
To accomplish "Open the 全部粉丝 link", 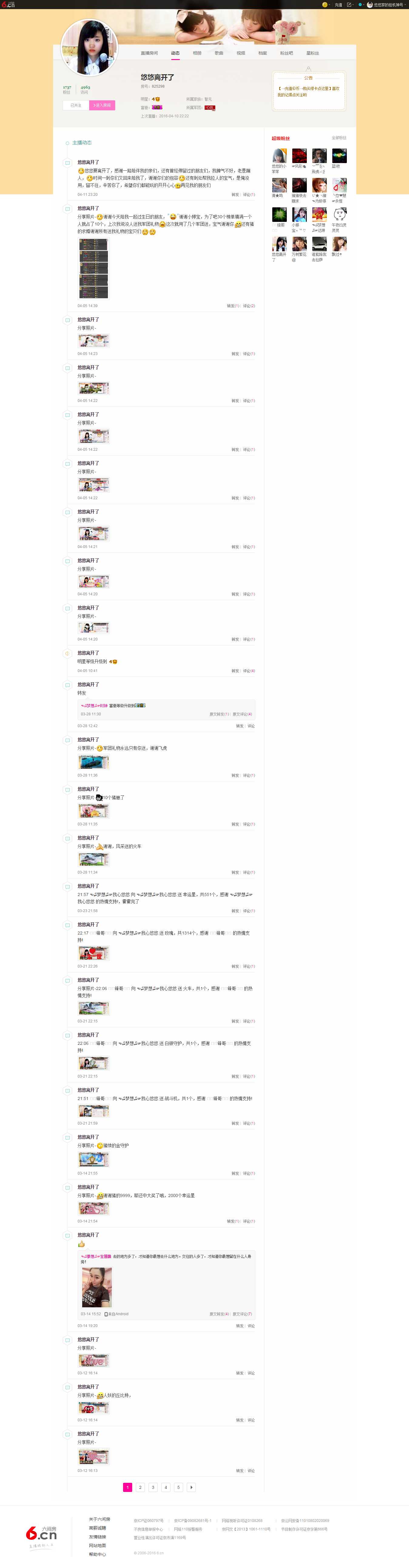I will click(x=338, y=138).
